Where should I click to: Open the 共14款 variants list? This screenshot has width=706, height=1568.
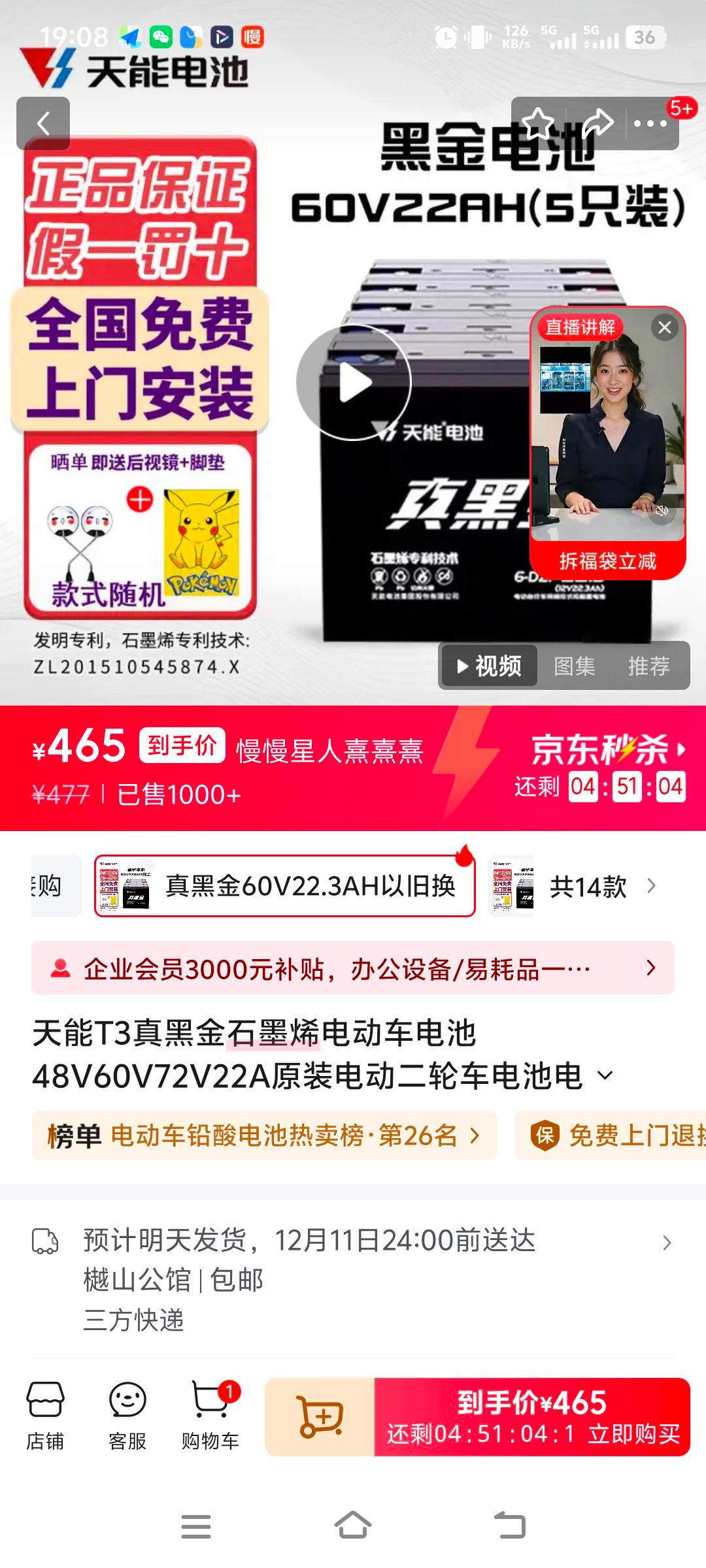click(588, 886)
